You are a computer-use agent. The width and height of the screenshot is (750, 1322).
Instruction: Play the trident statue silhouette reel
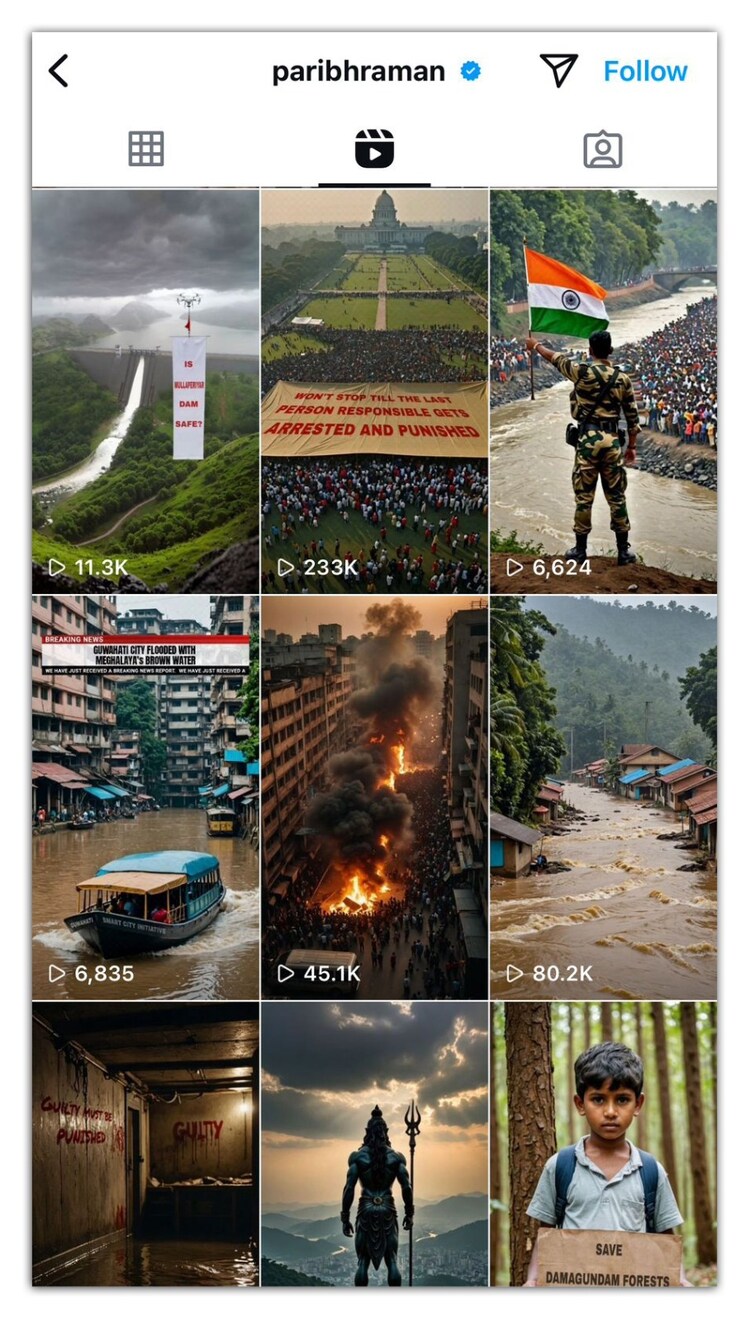(374, 1143)
